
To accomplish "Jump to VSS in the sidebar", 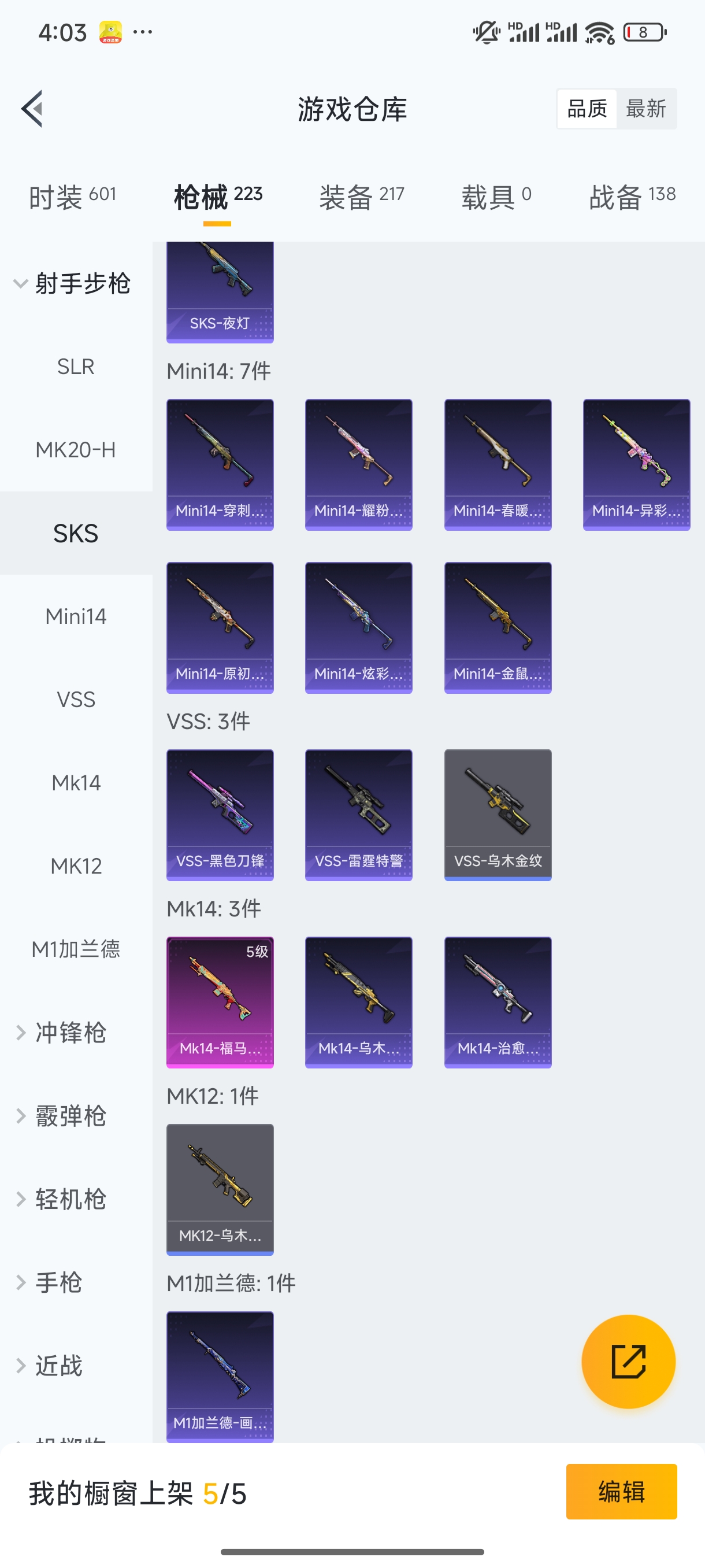I will pos(76,700).
